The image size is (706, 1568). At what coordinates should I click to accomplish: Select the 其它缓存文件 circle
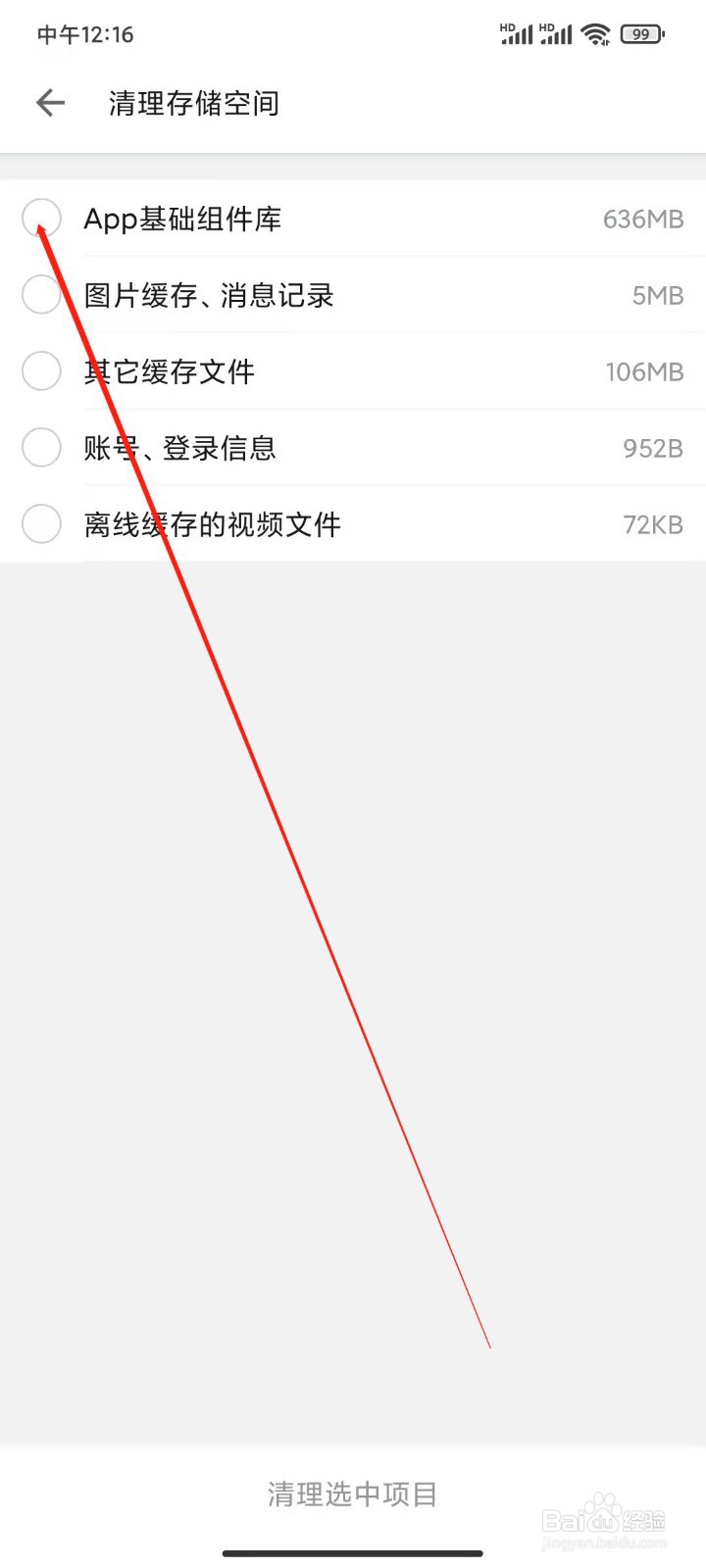point(41,370)
